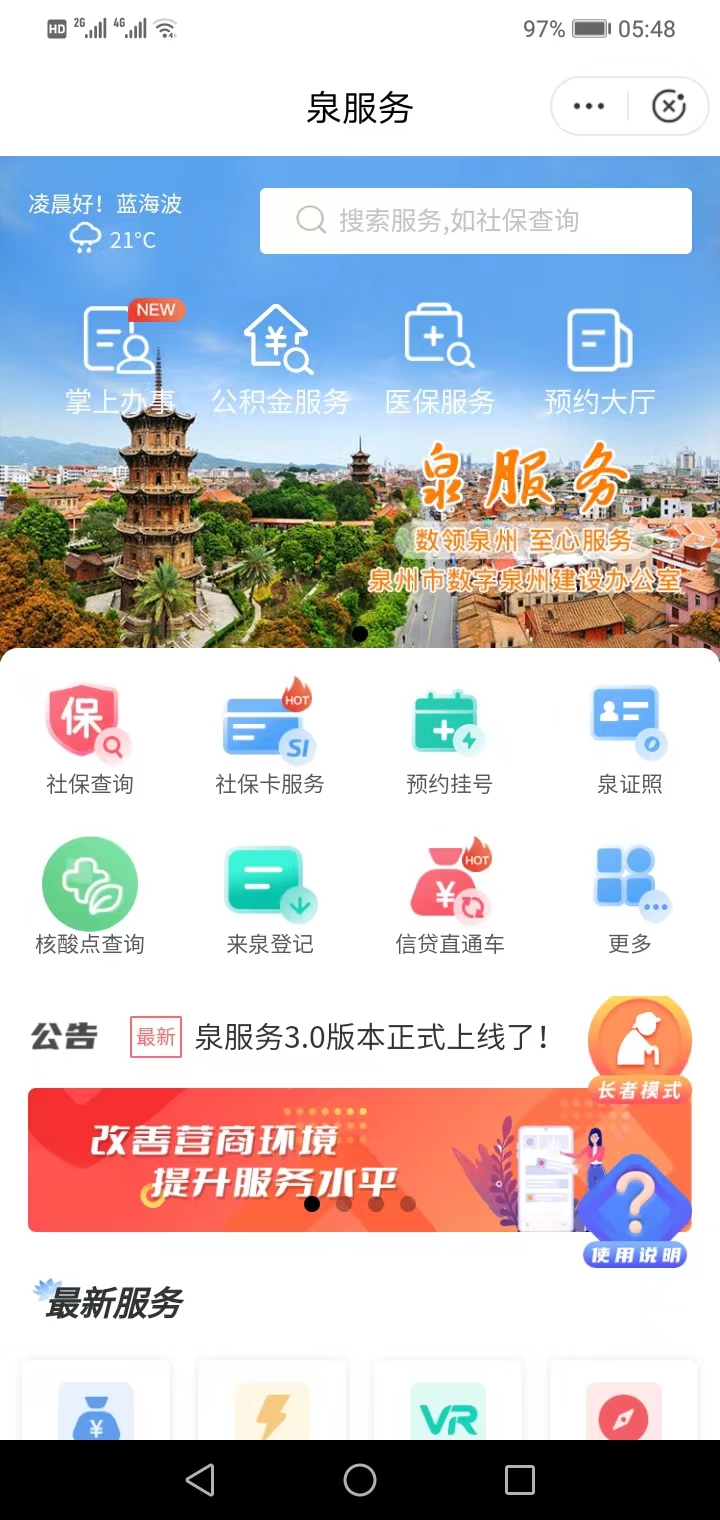Open 使用说明 help
This screenshot has width=720, height=1520.
pos(636,1210)
